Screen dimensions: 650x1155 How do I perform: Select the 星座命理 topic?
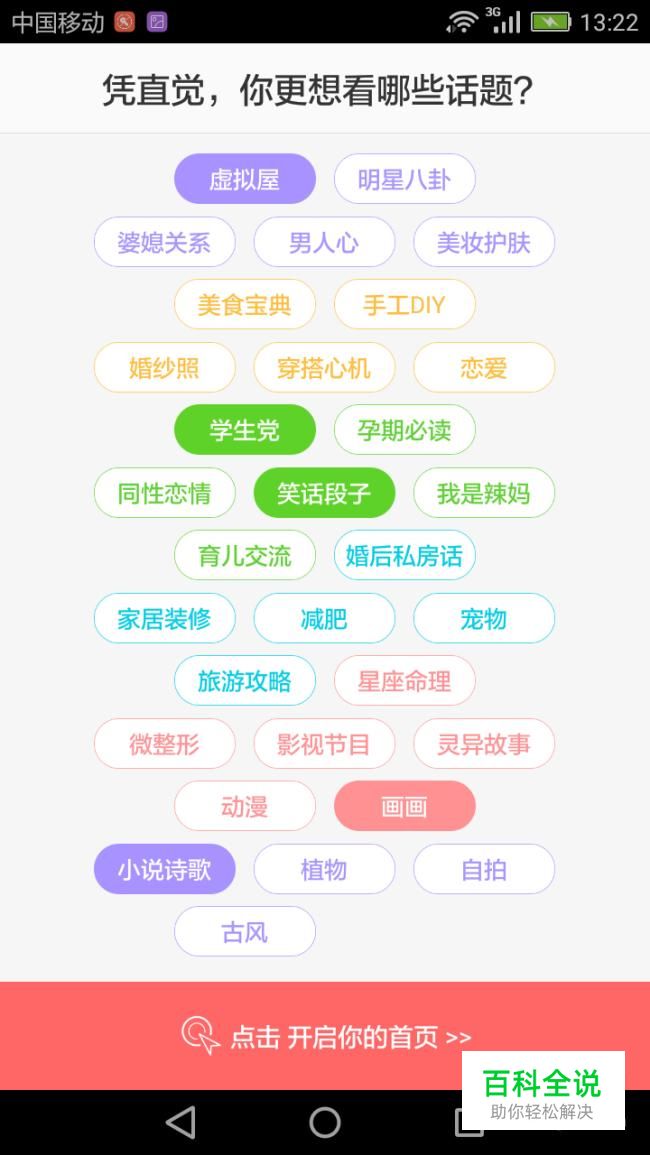[x=404, y=681]
